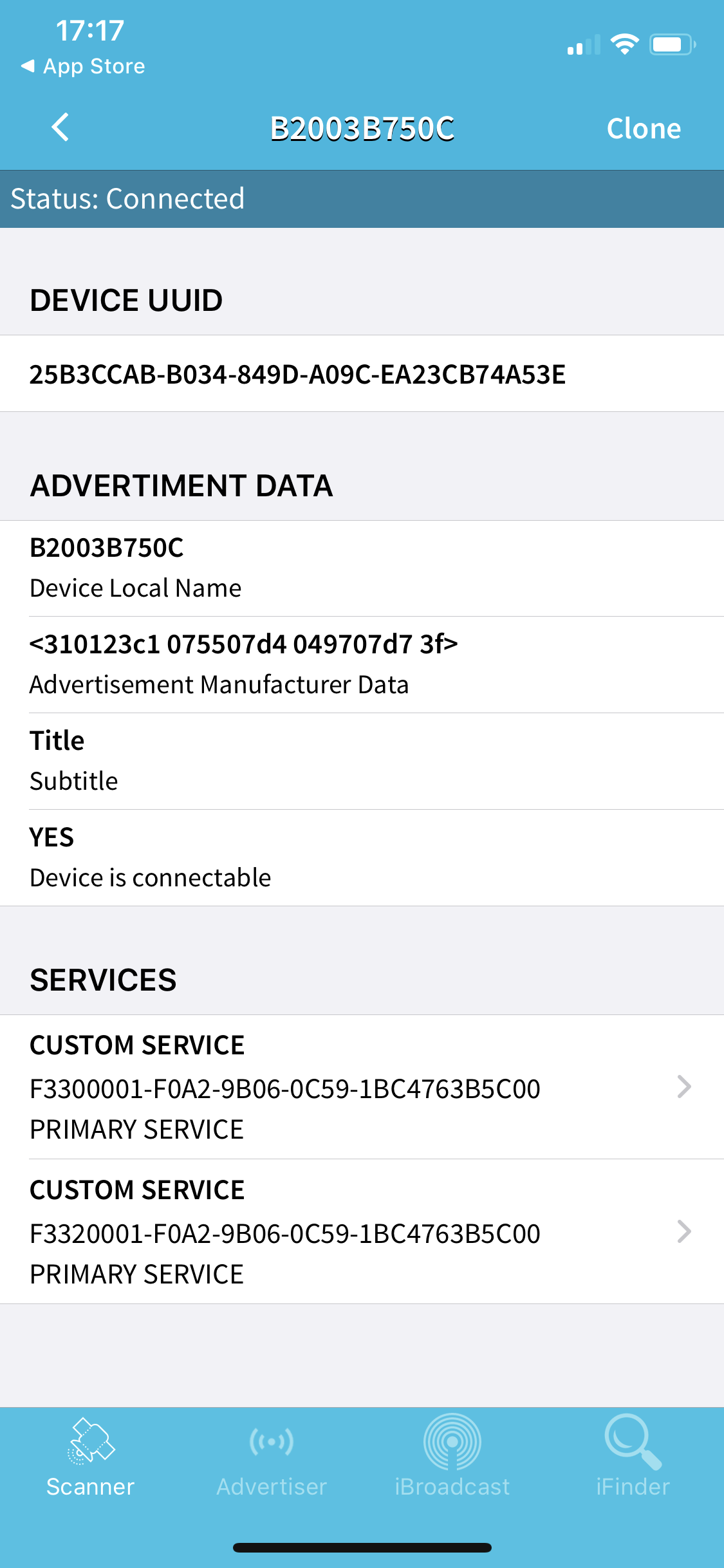Go back using the header arrow
Viewport: 724px width, 1568px height.
pos(60,127)
